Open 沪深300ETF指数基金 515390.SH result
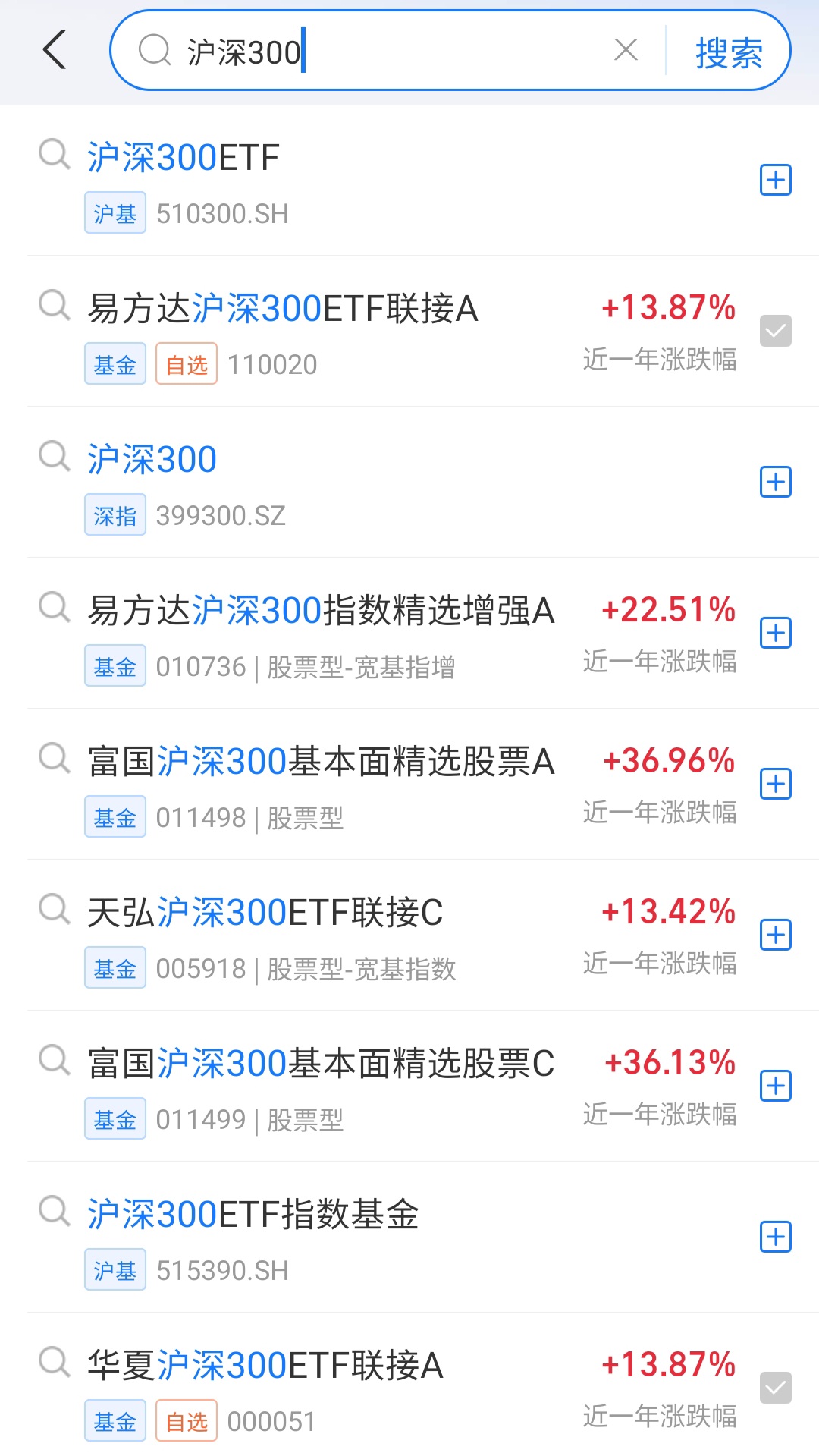The width and height of the screenshot is (819, 1456). coord(303,1237)
